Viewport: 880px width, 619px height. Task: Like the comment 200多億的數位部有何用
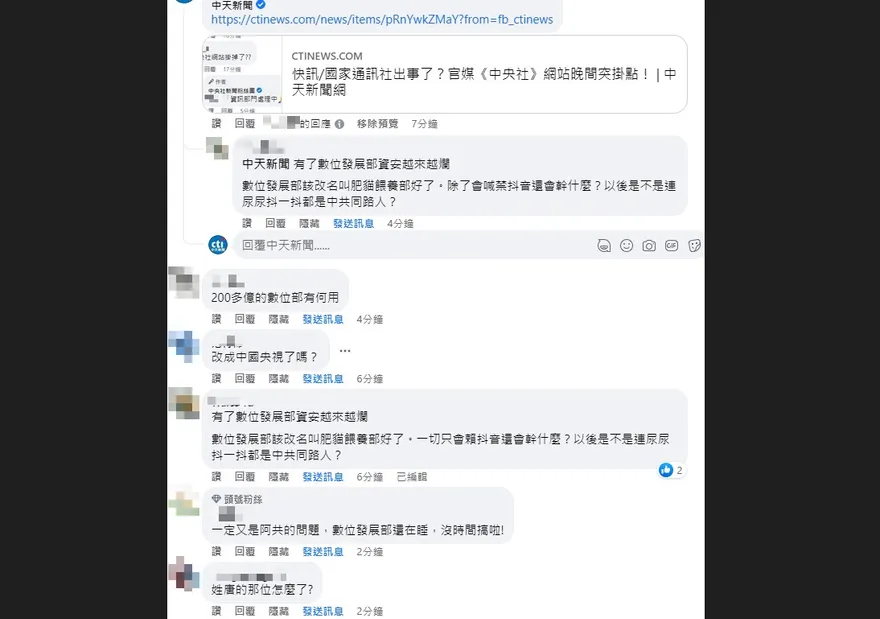click(216, 320)
